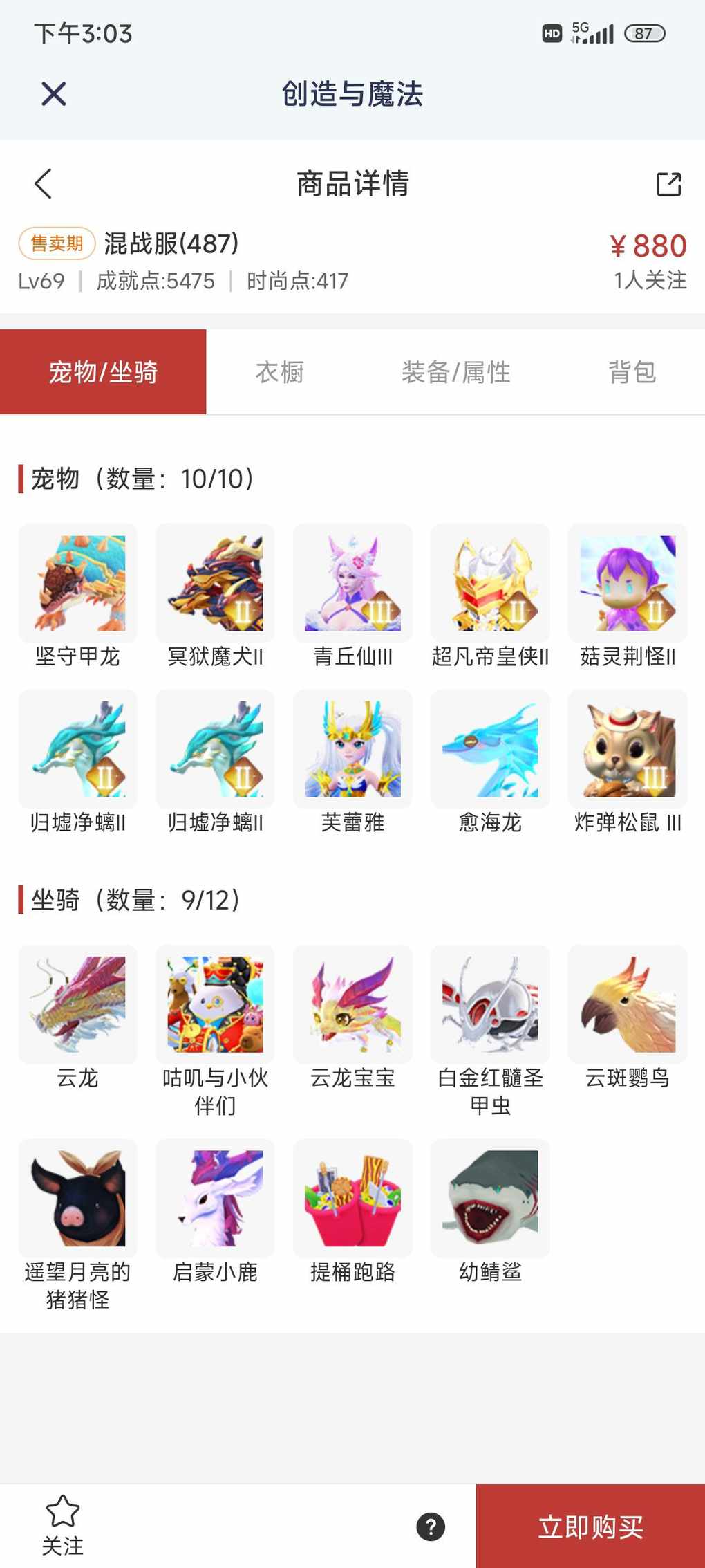The image size is (705, 1568).
Task: Switch to the 衣橱 tab
Action: point(280,372)
